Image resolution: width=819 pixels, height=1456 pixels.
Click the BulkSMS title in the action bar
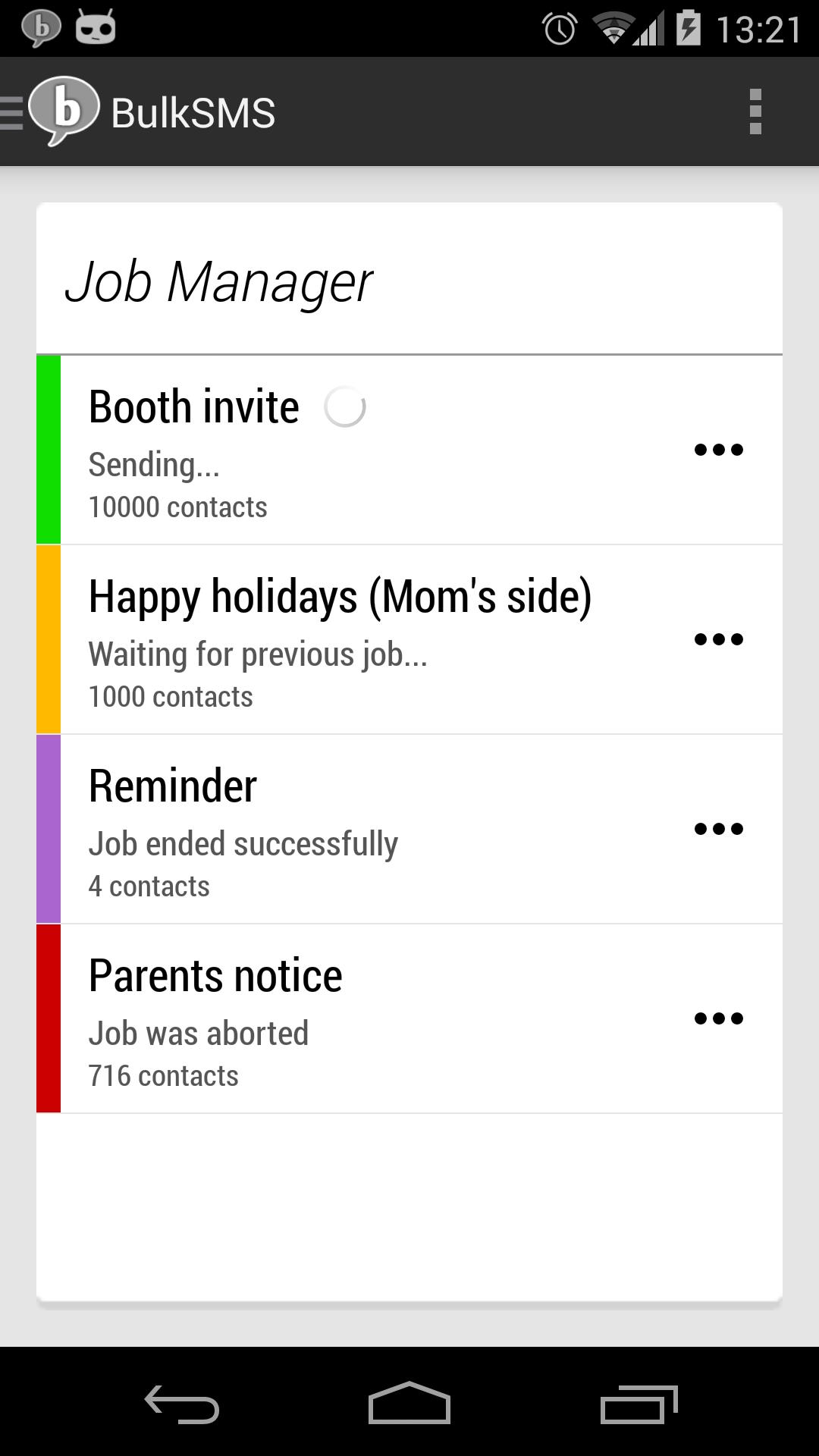point(193,112)
